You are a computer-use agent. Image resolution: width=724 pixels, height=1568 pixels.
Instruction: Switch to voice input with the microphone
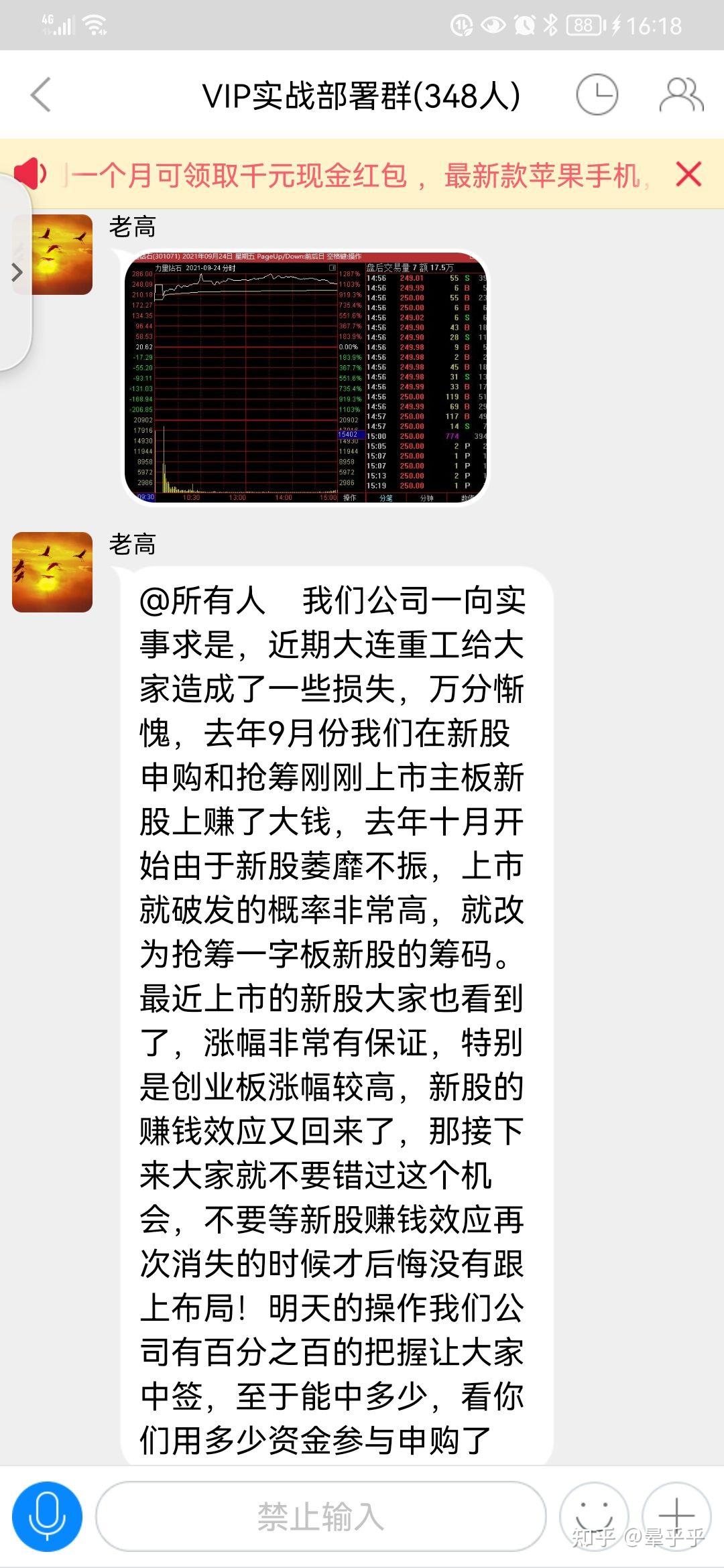coord(47,1517)
